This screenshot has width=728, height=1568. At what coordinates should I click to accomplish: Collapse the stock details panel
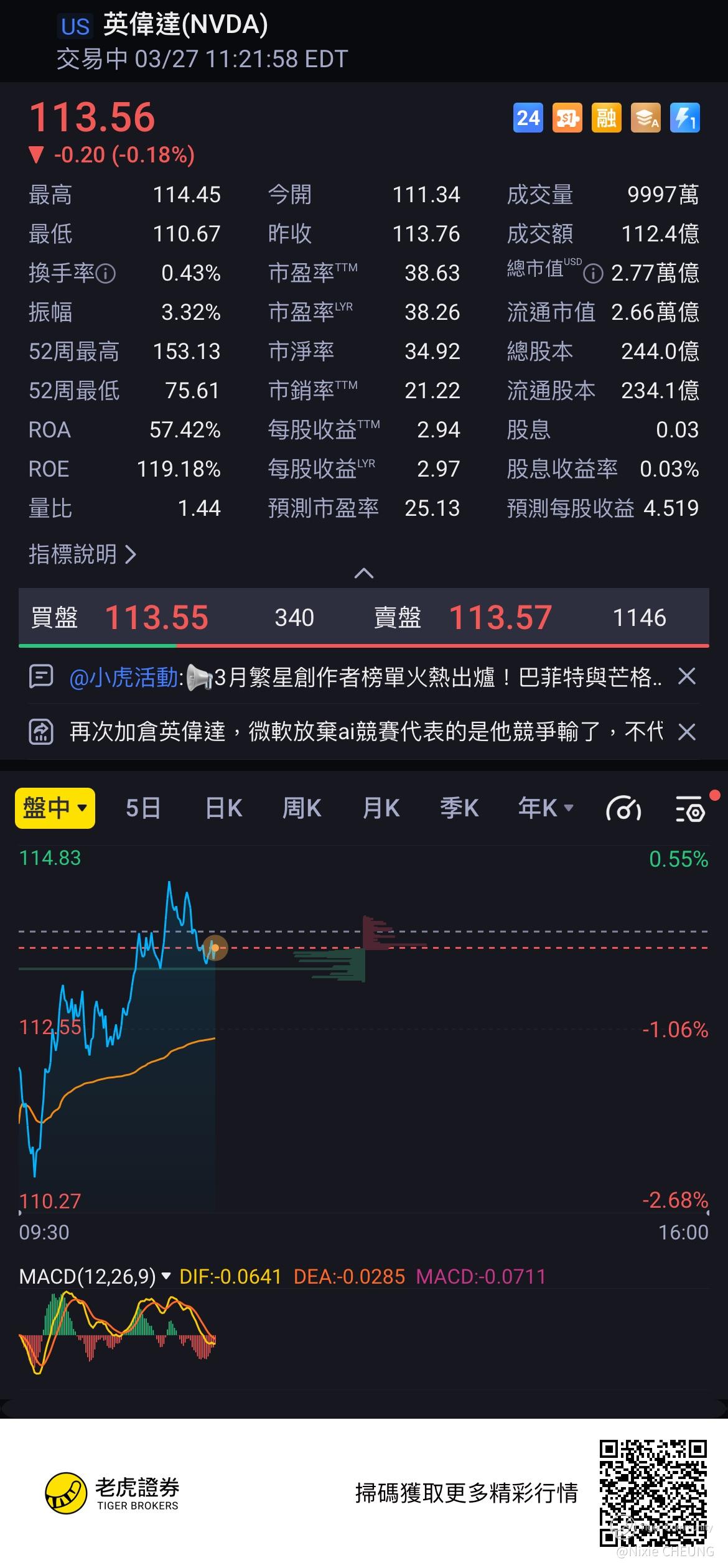coord(364,573)
